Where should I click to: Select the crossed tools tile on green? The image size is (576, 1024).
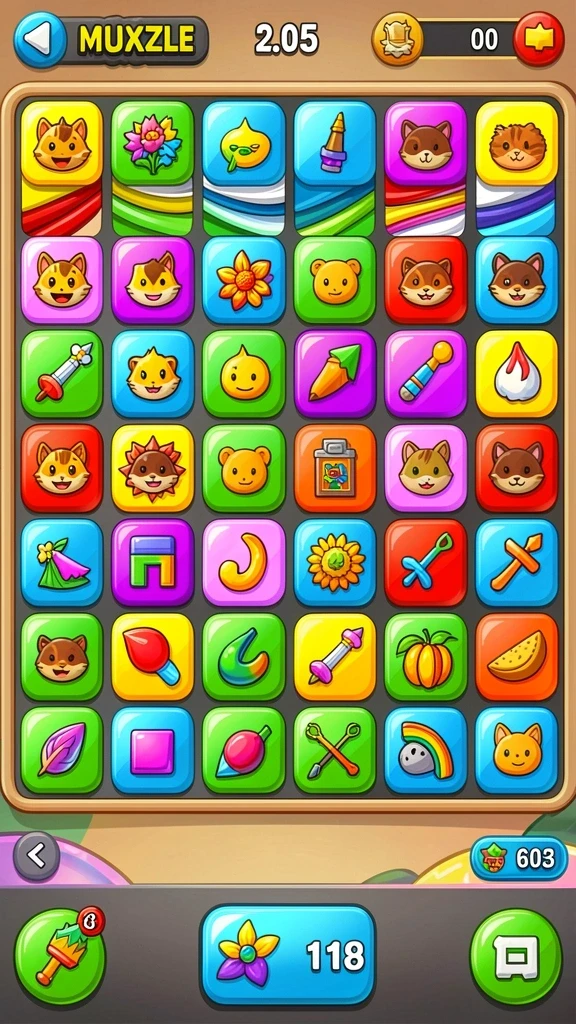(335, 750)
